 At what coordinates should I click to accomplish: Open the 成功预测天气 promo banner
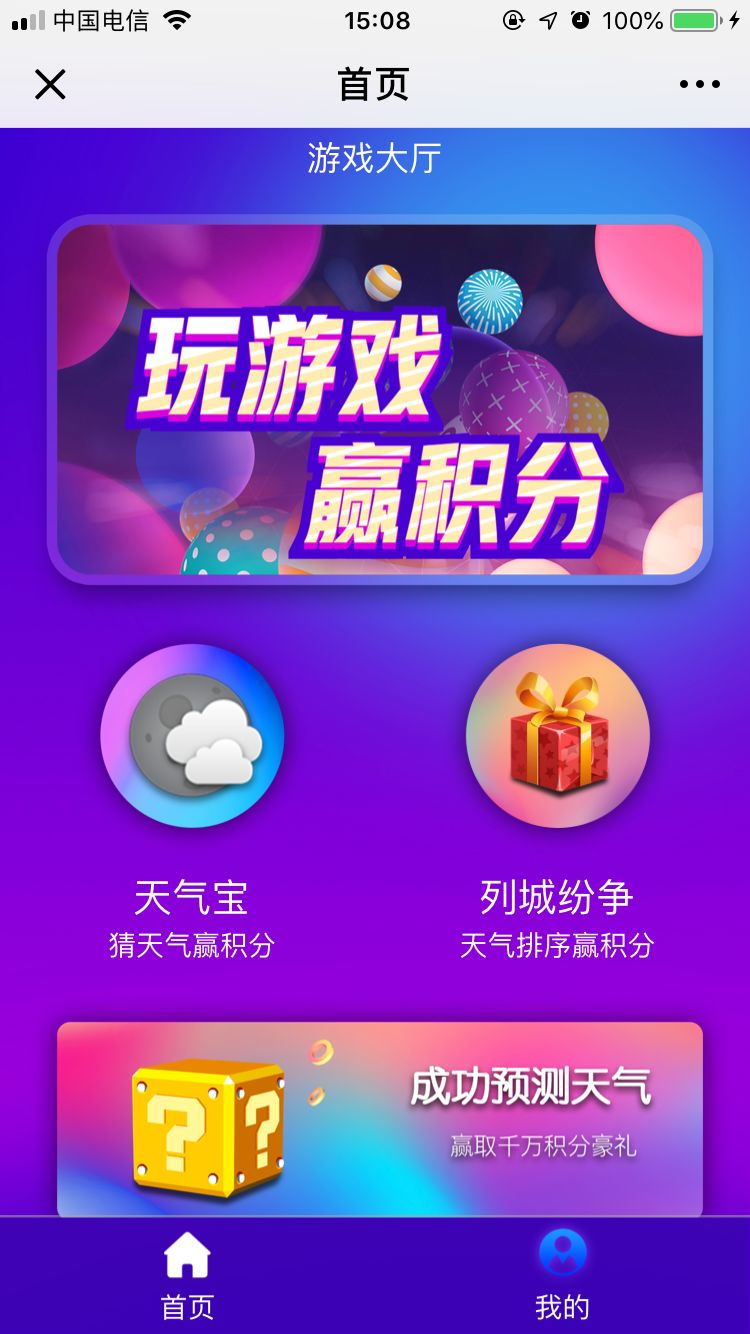(380, 1118)
